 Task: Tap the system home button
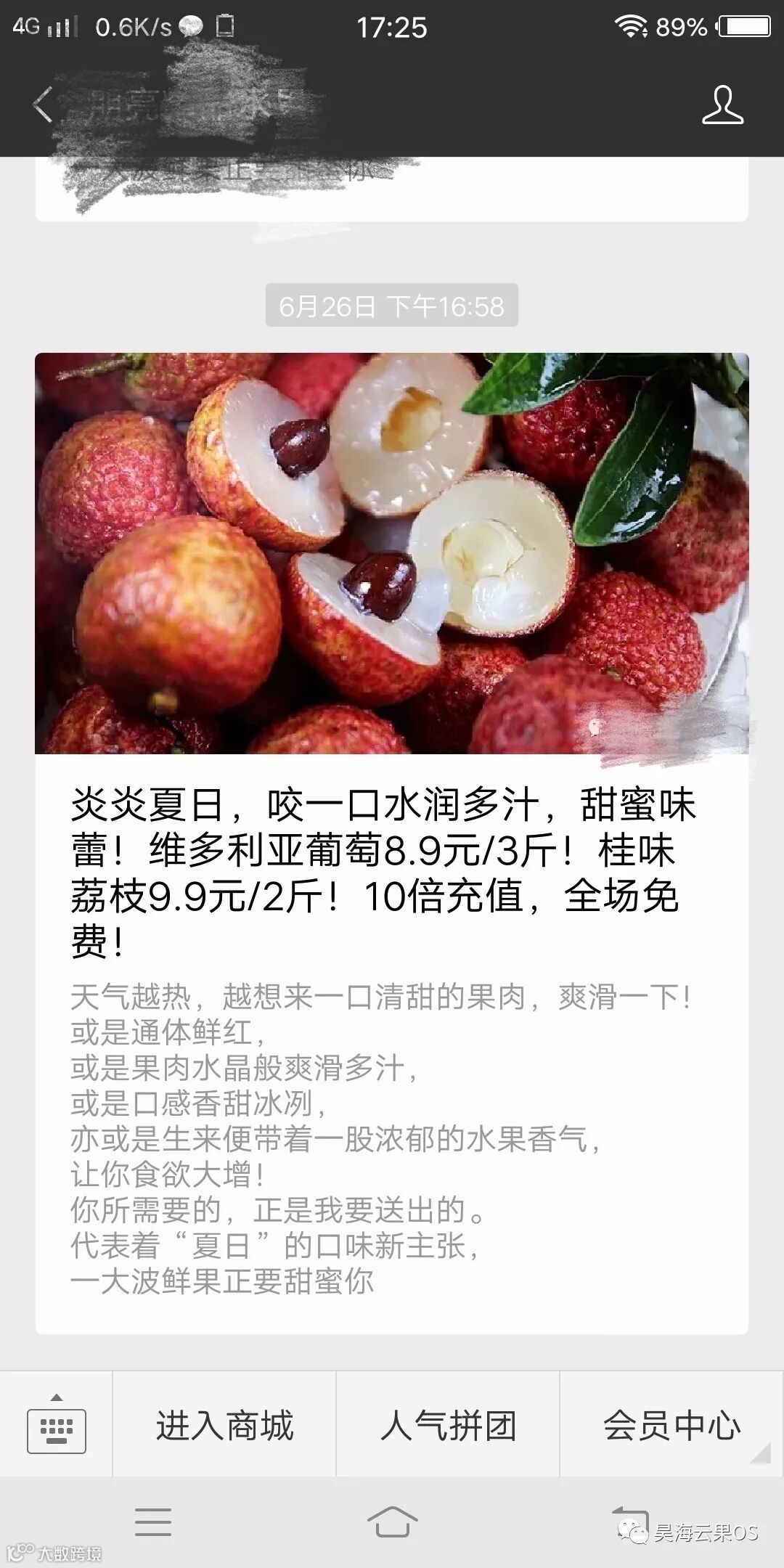pos(392,1522)
